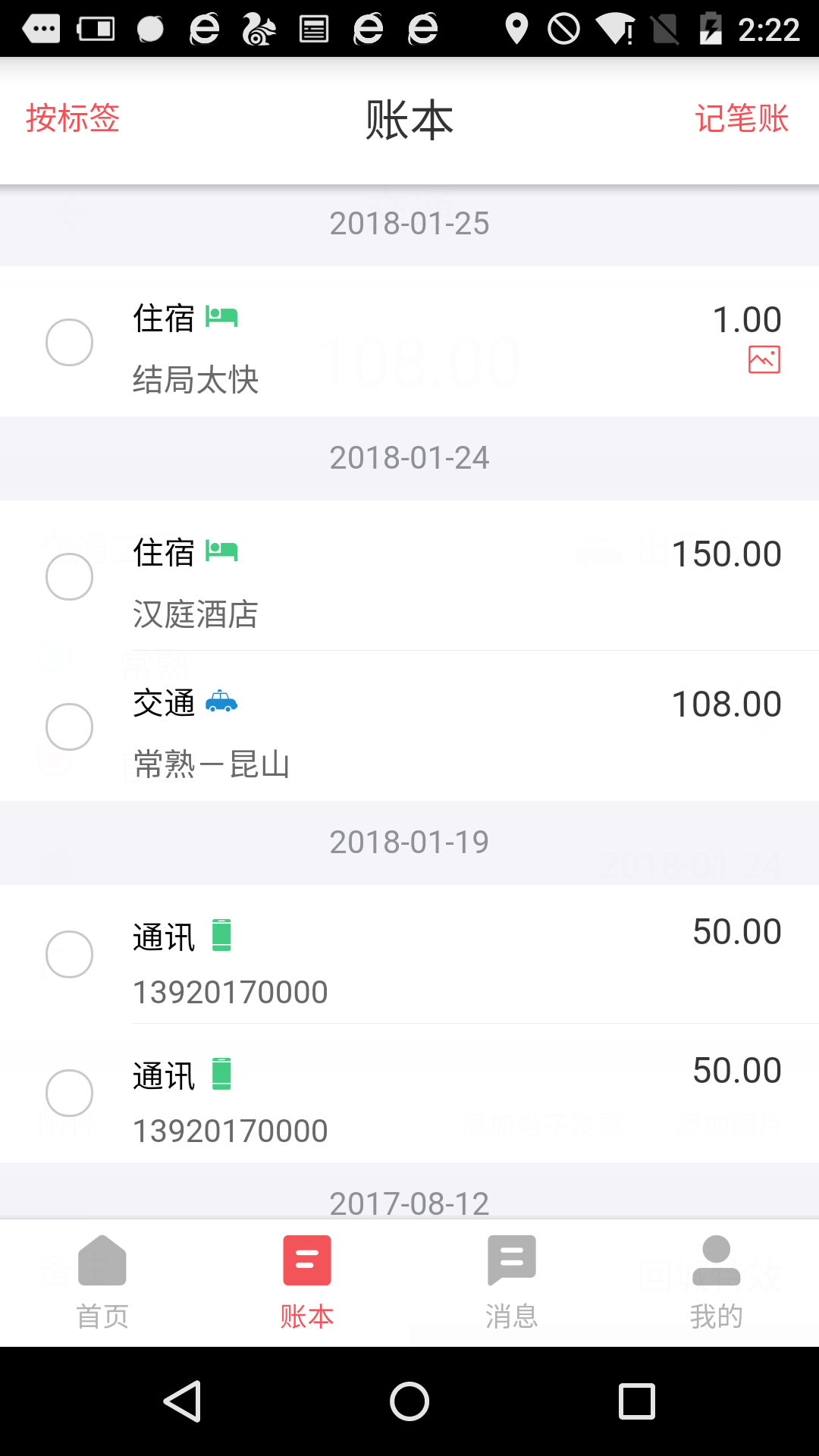Select the circle next to the 住宿 1.00 entry
Image resolution: width=819 pixels, height=1456 pixels.
point(69,343)
